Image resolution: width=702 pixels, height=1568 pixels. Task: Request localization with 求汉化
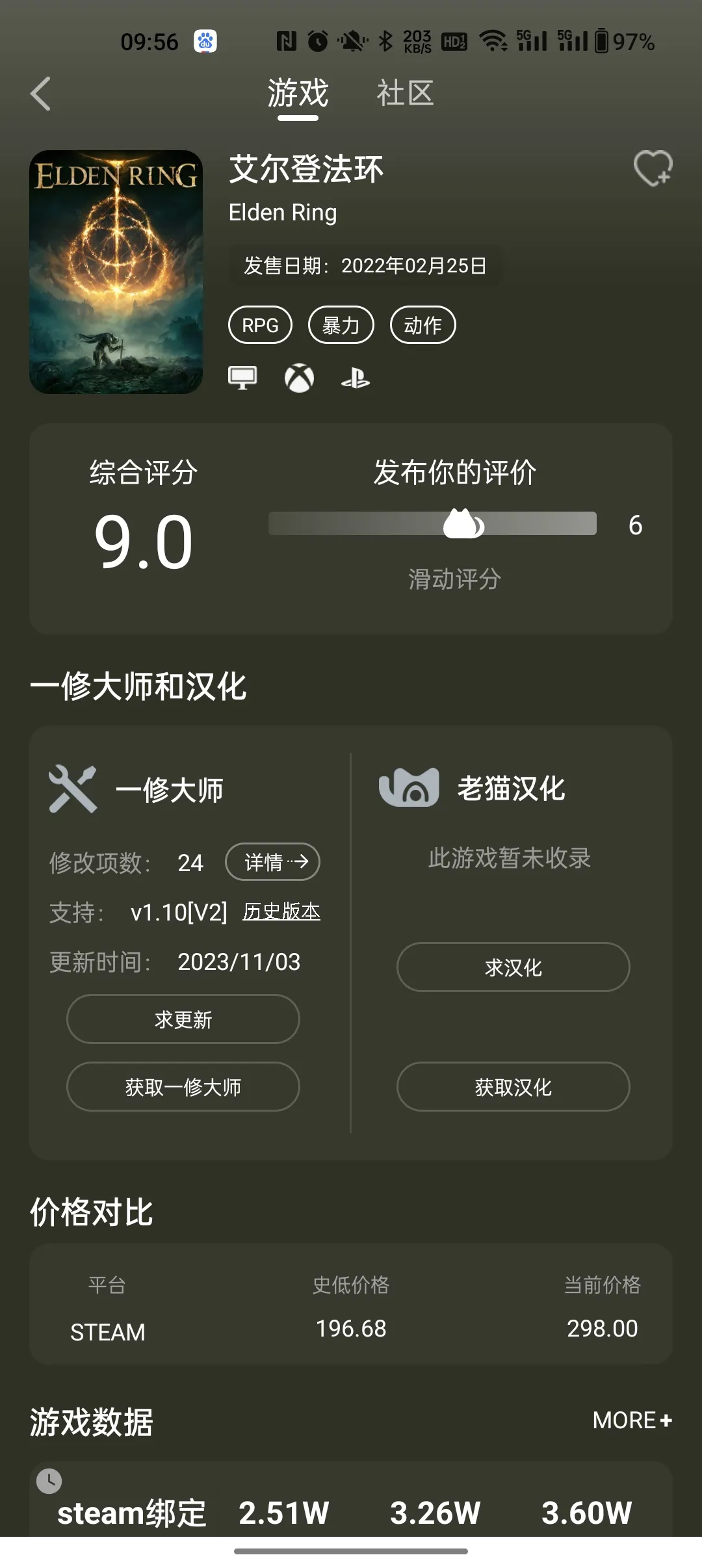pyautogui.click(x=513, y=967)
